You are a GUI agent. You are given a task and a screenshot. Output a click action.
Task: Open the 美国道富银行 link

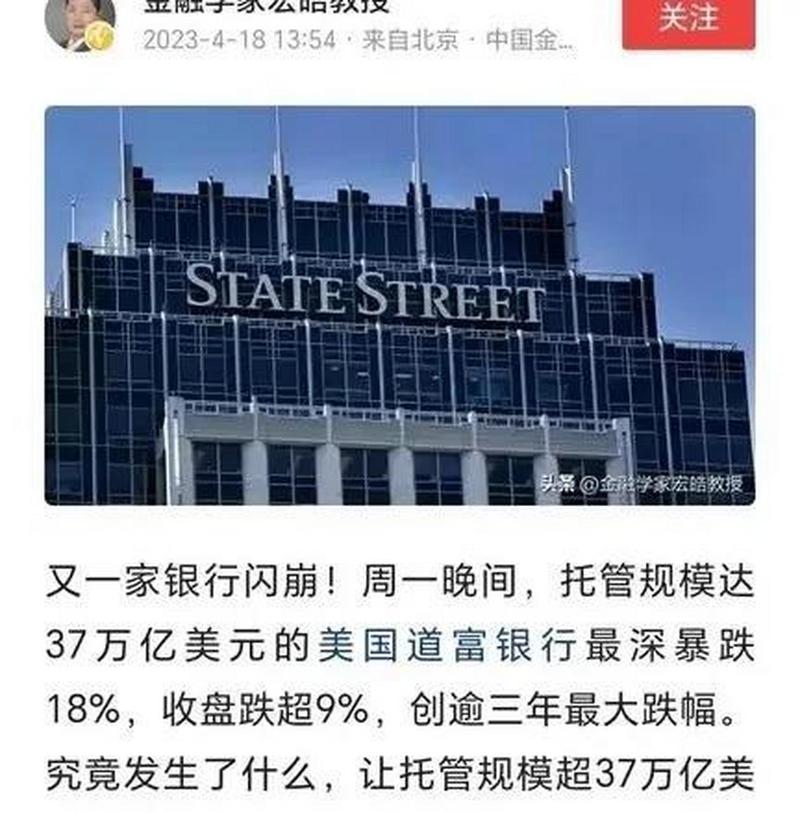click(447, 647)
